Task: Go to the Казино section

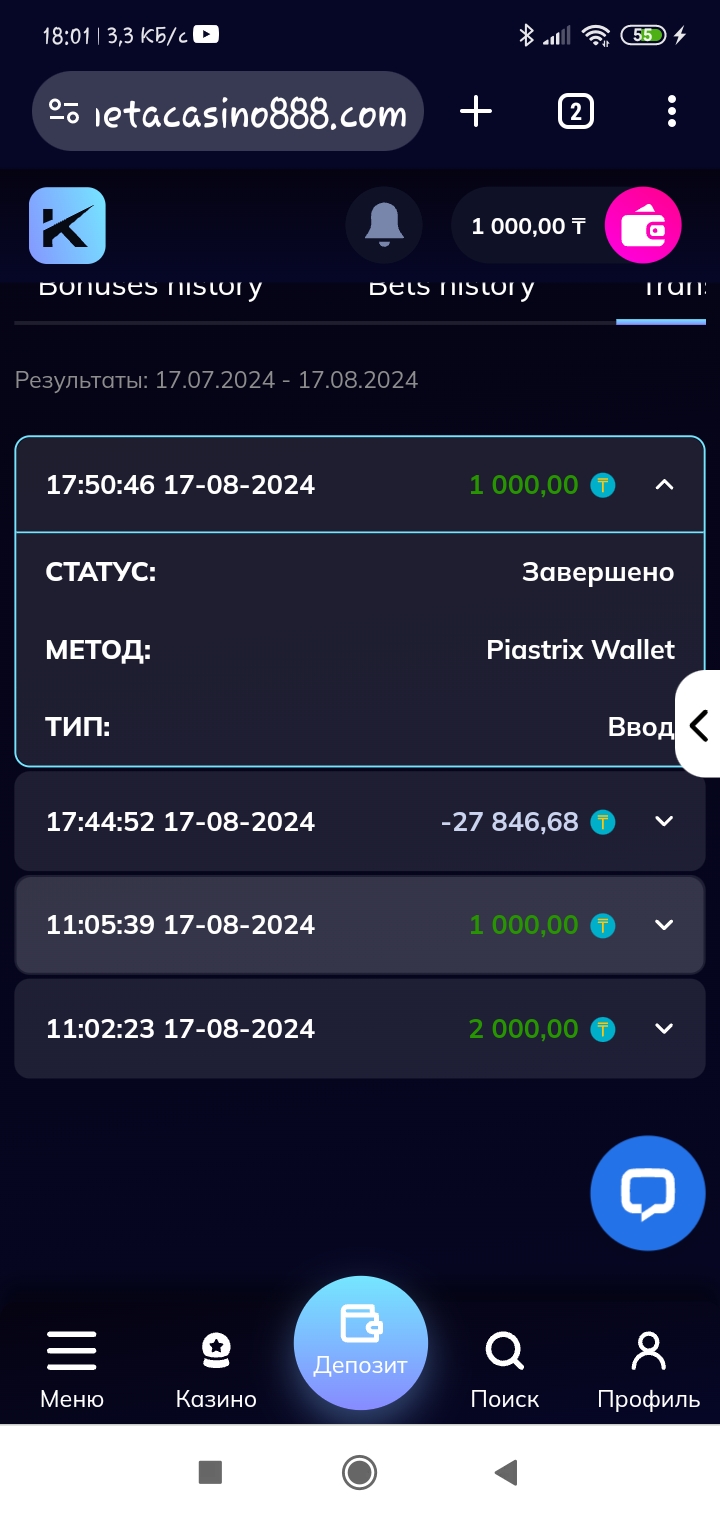Action: pyautogui.click(x=216, y=1368)
